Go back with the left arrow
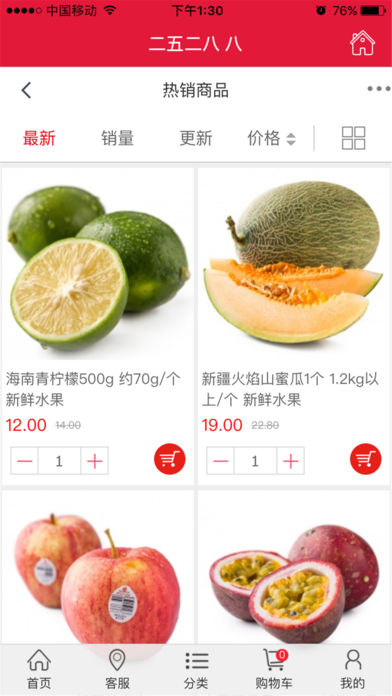392x696 pixels. tap(26, 90)
